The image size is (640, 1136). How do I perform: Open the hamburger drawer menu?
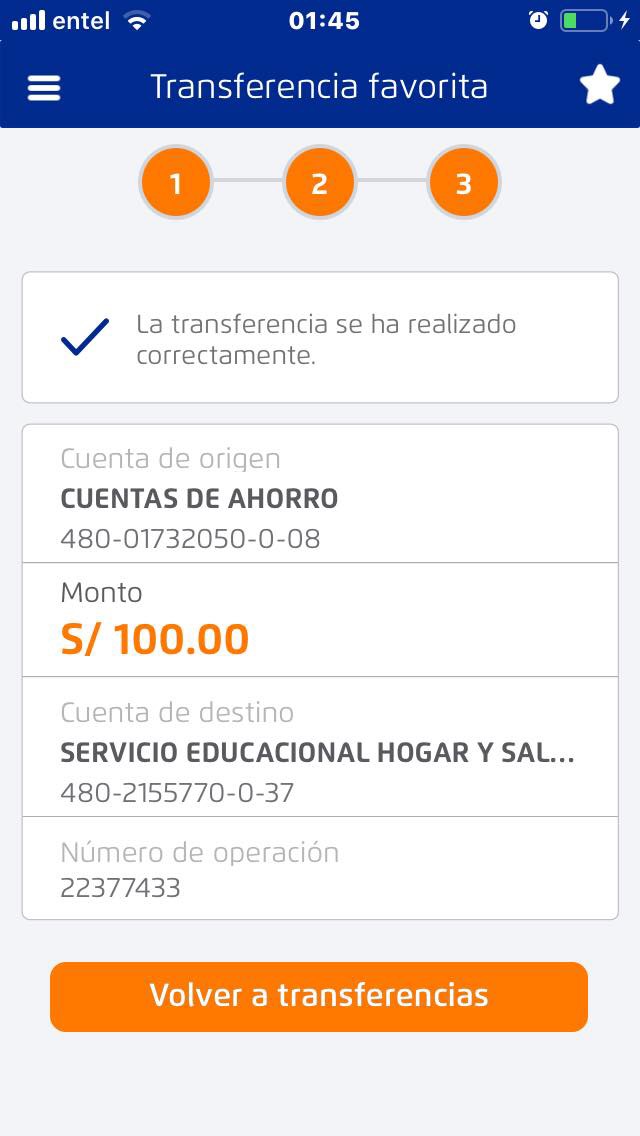(x=44, y=88)
